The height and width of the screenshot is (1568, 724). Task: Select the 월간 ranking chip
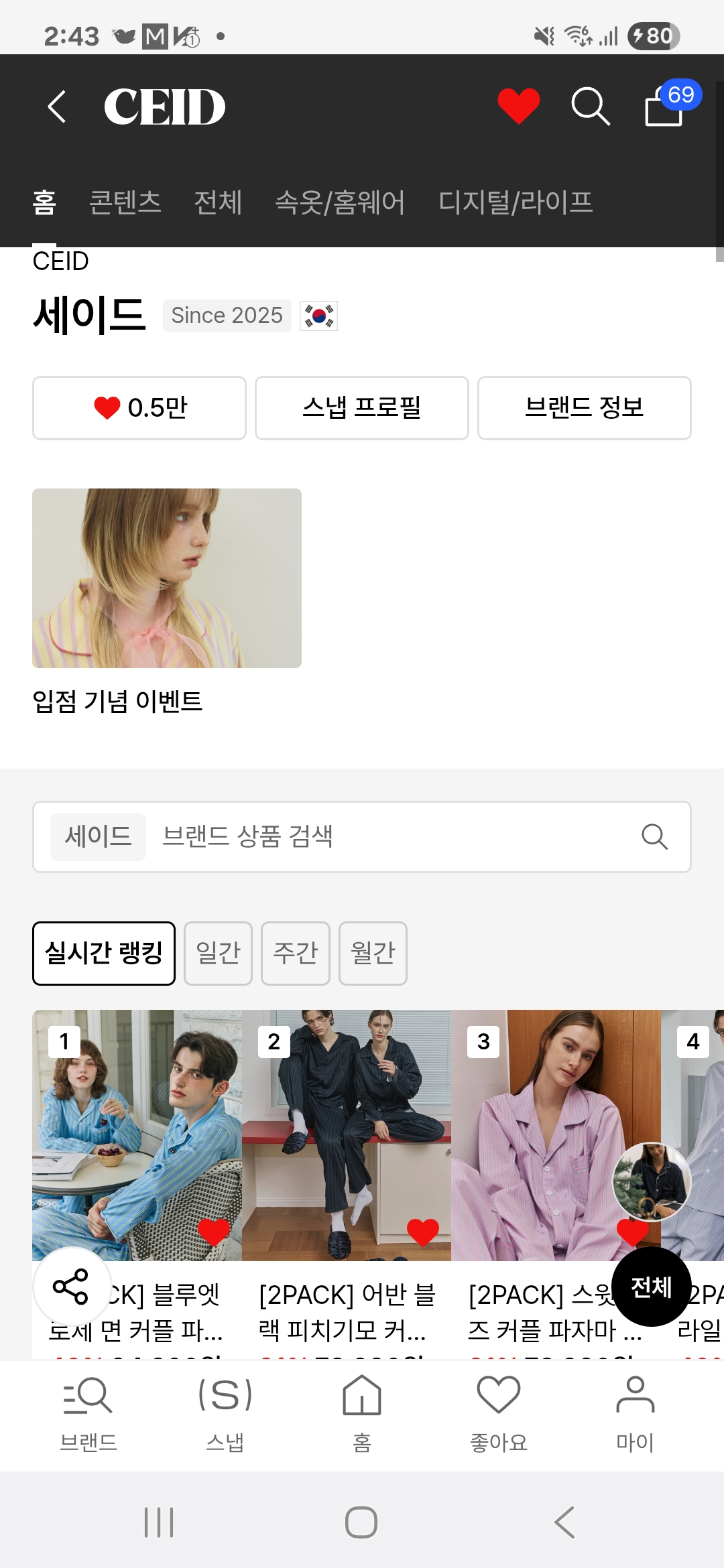point(373,953)
